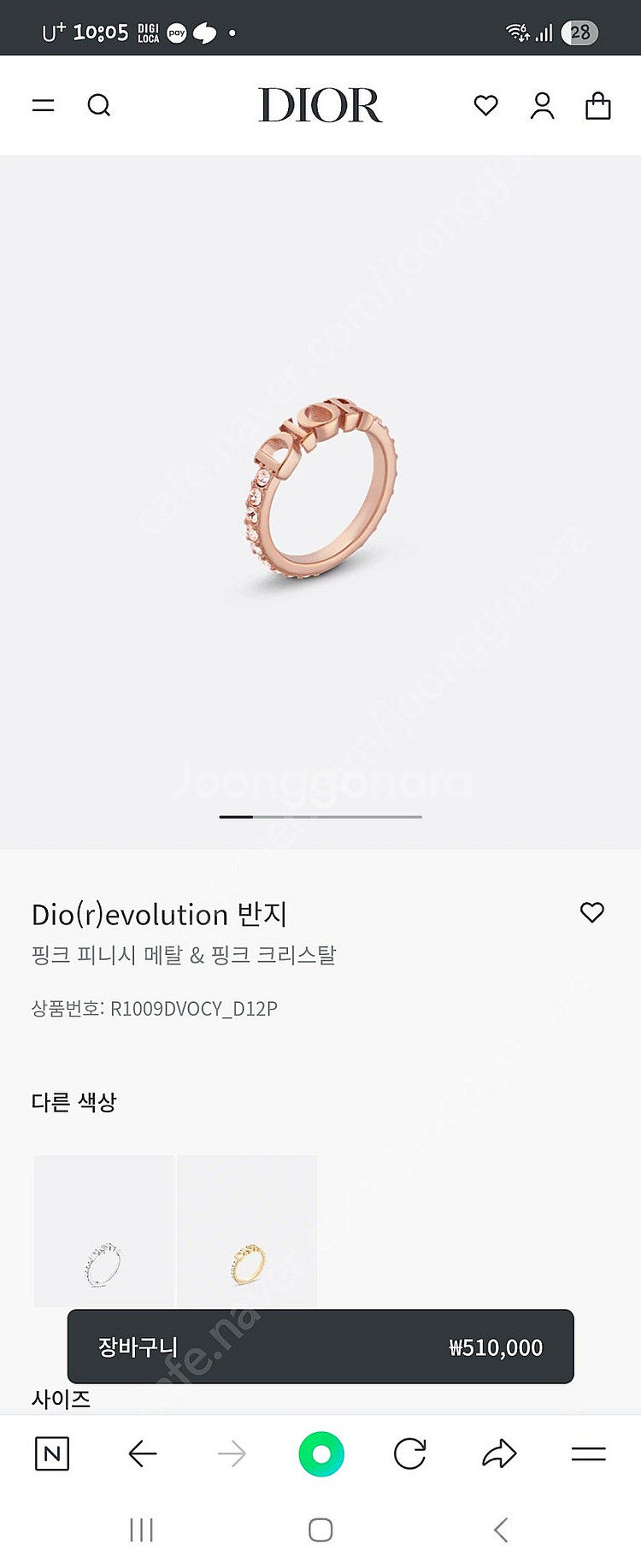Open the account profile icon
This screenshot has height=1568, width=641.
(542, 105)
